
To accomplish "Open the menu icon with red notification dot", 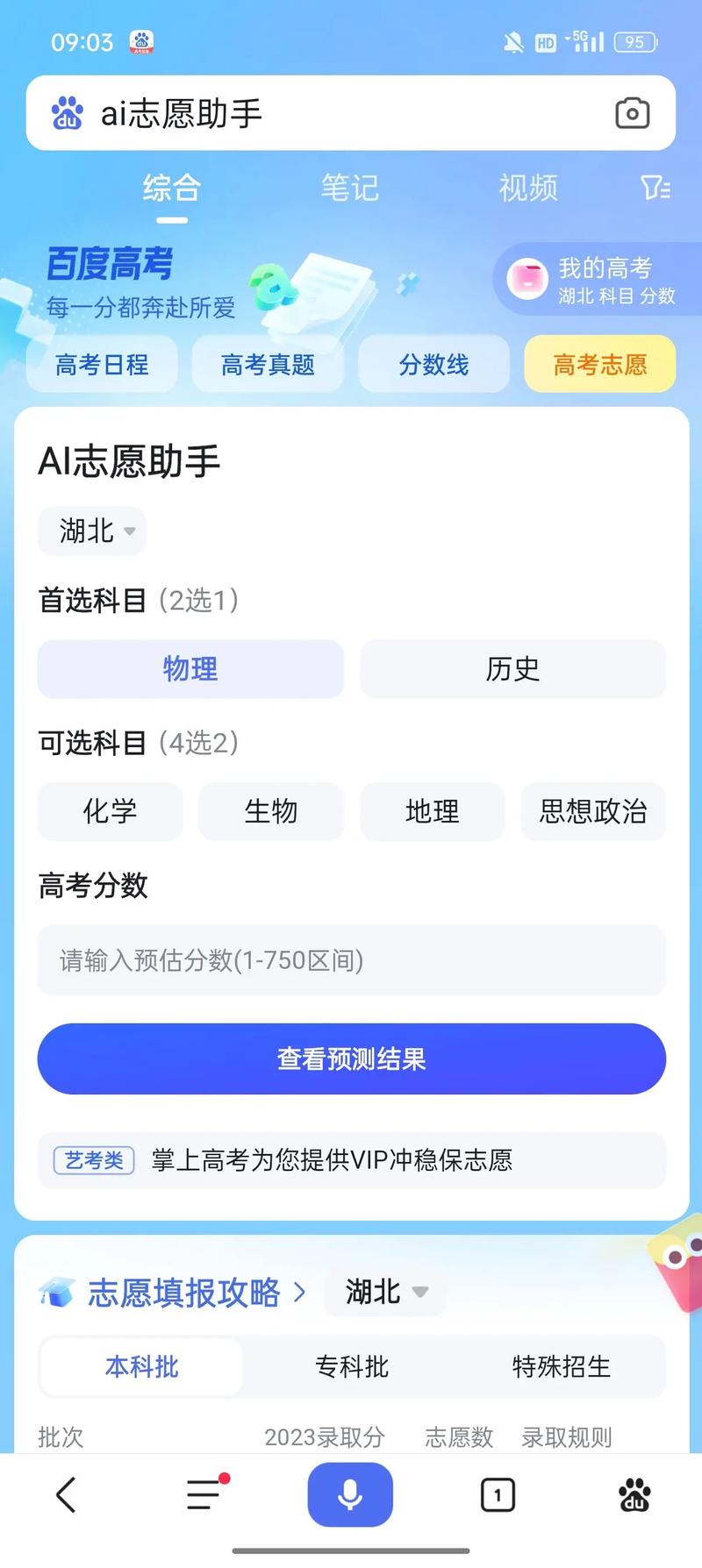I will tap(204, 1495).
